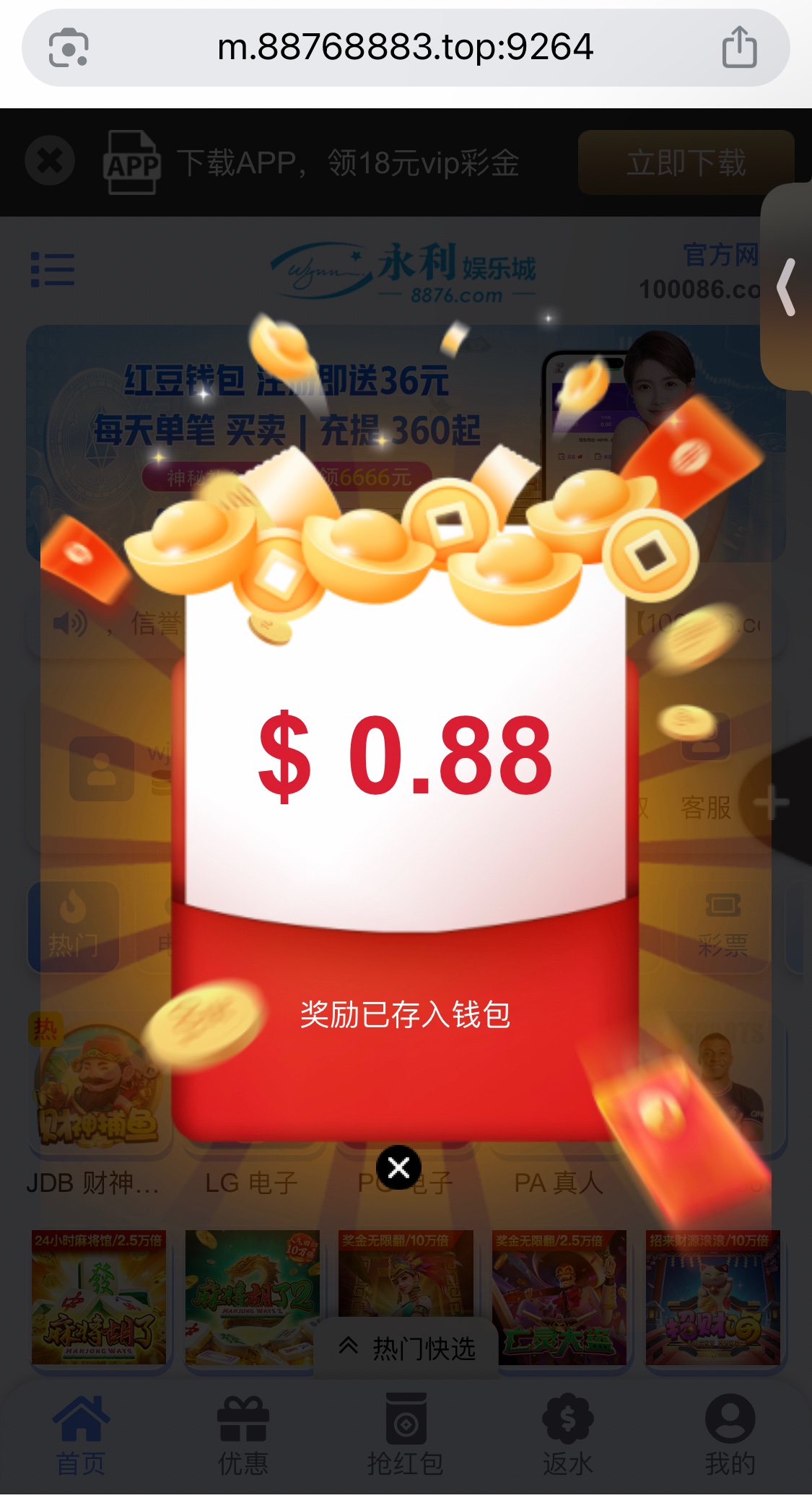The width and height of the screenshot is (812, 1498).
Task: Open the 热门快选 quick-select panel
Action: 407,1348
